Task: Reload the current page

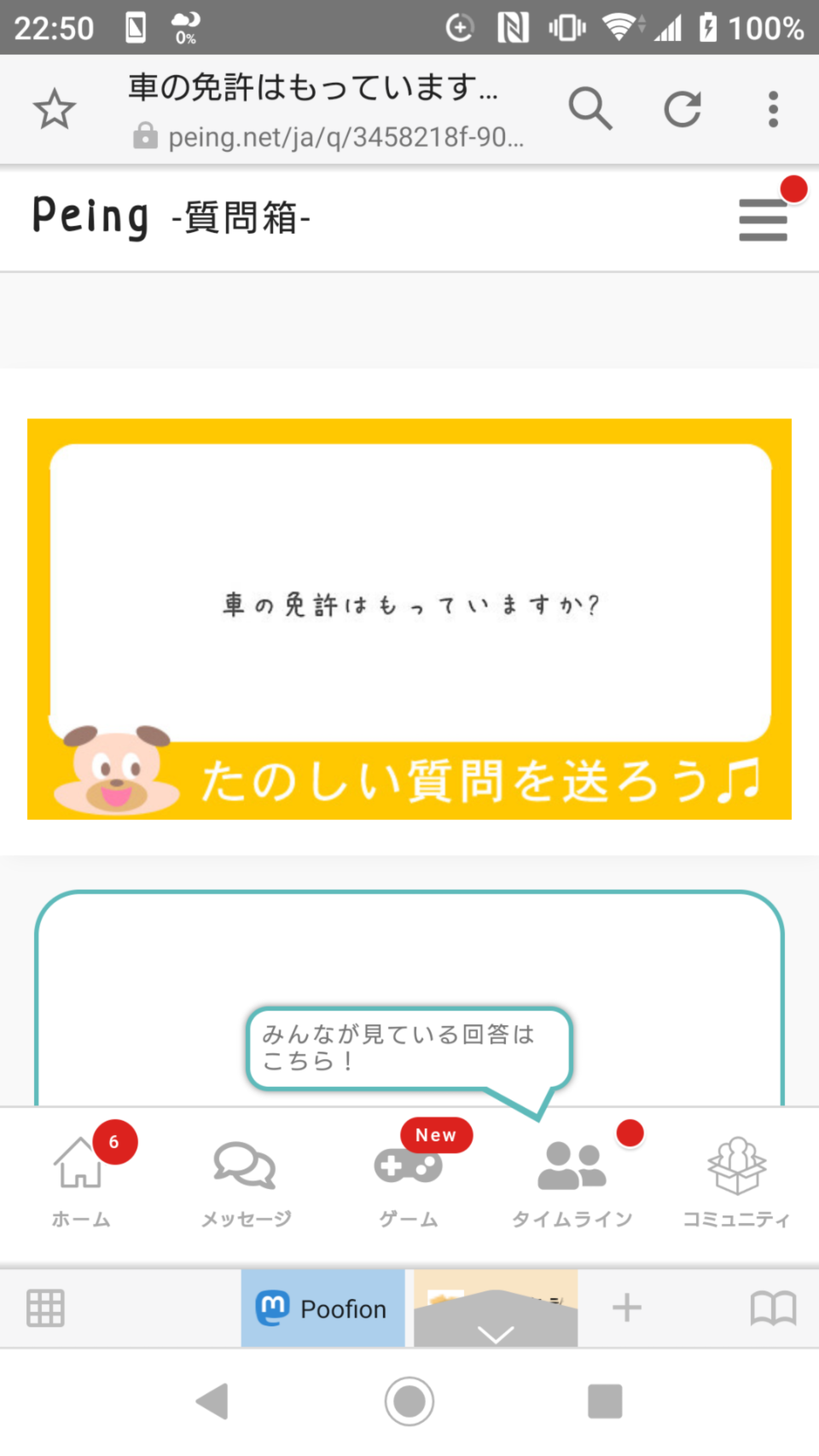Action: 682,108
